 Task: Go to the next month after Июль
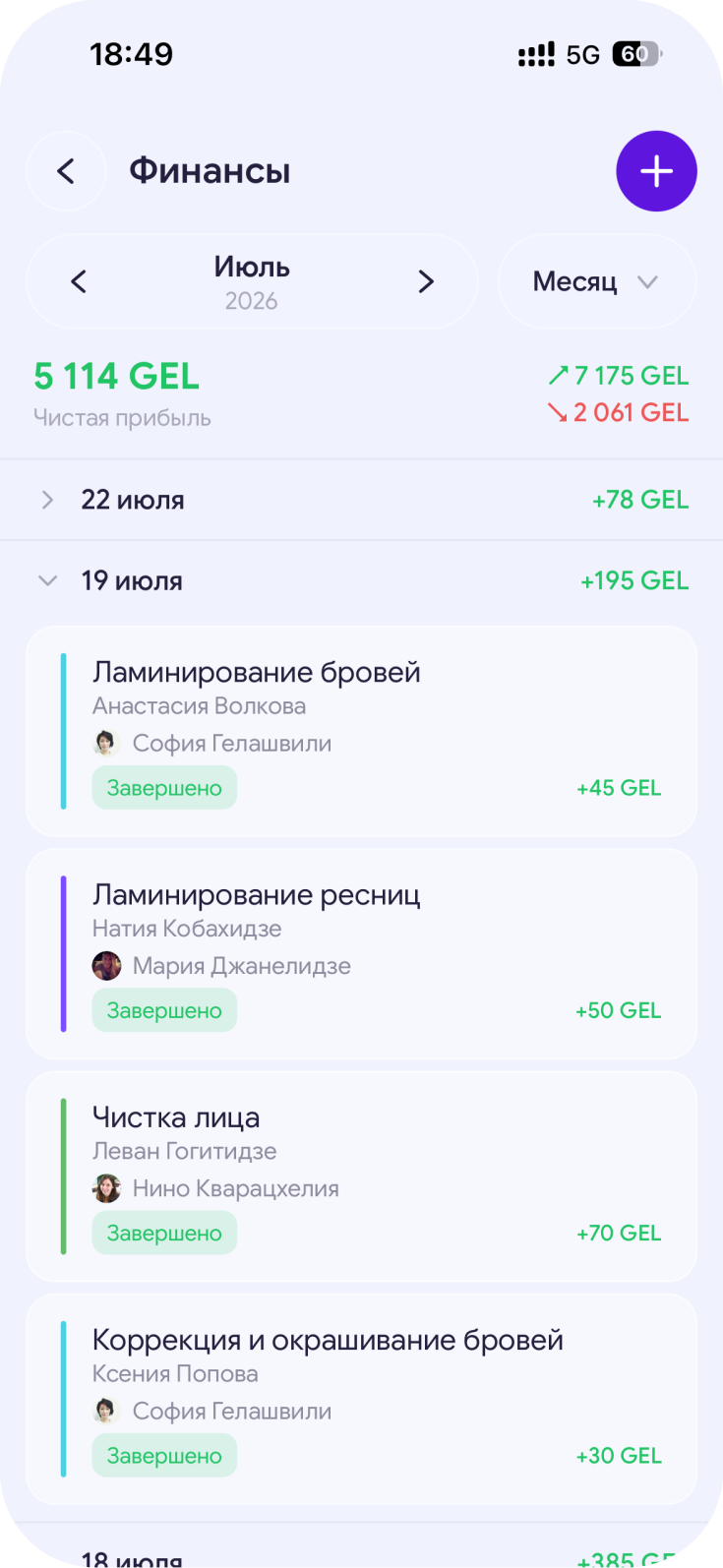[426, 281]
